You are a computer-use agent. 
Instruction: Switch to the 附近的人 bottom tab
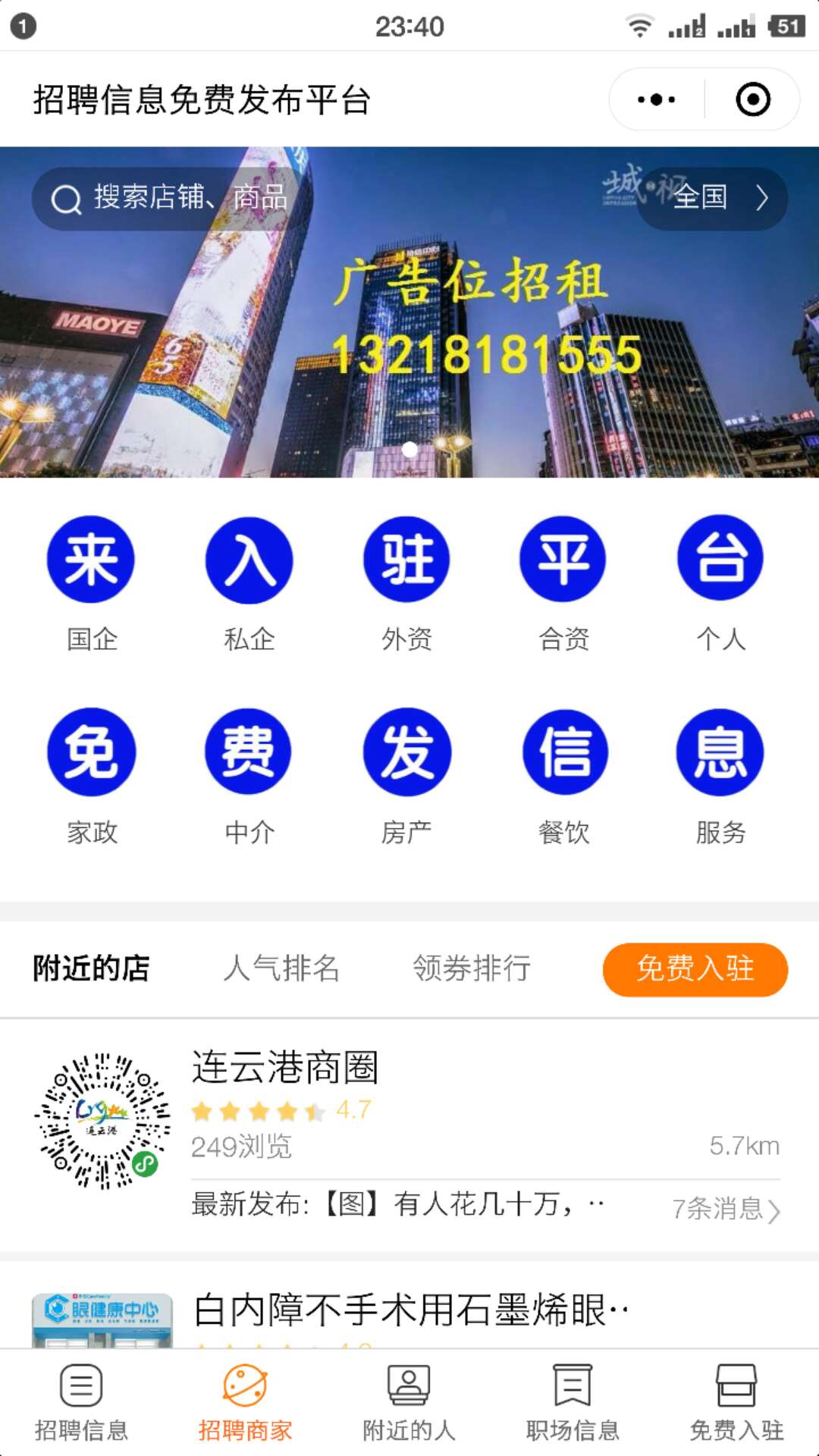point(409,1403)
